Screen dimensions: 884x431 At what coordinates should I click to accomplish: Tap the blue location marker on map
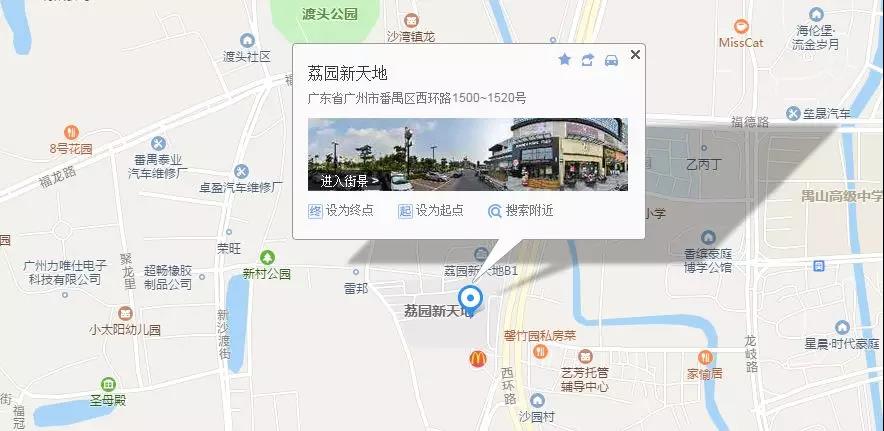tap(470, 299)
